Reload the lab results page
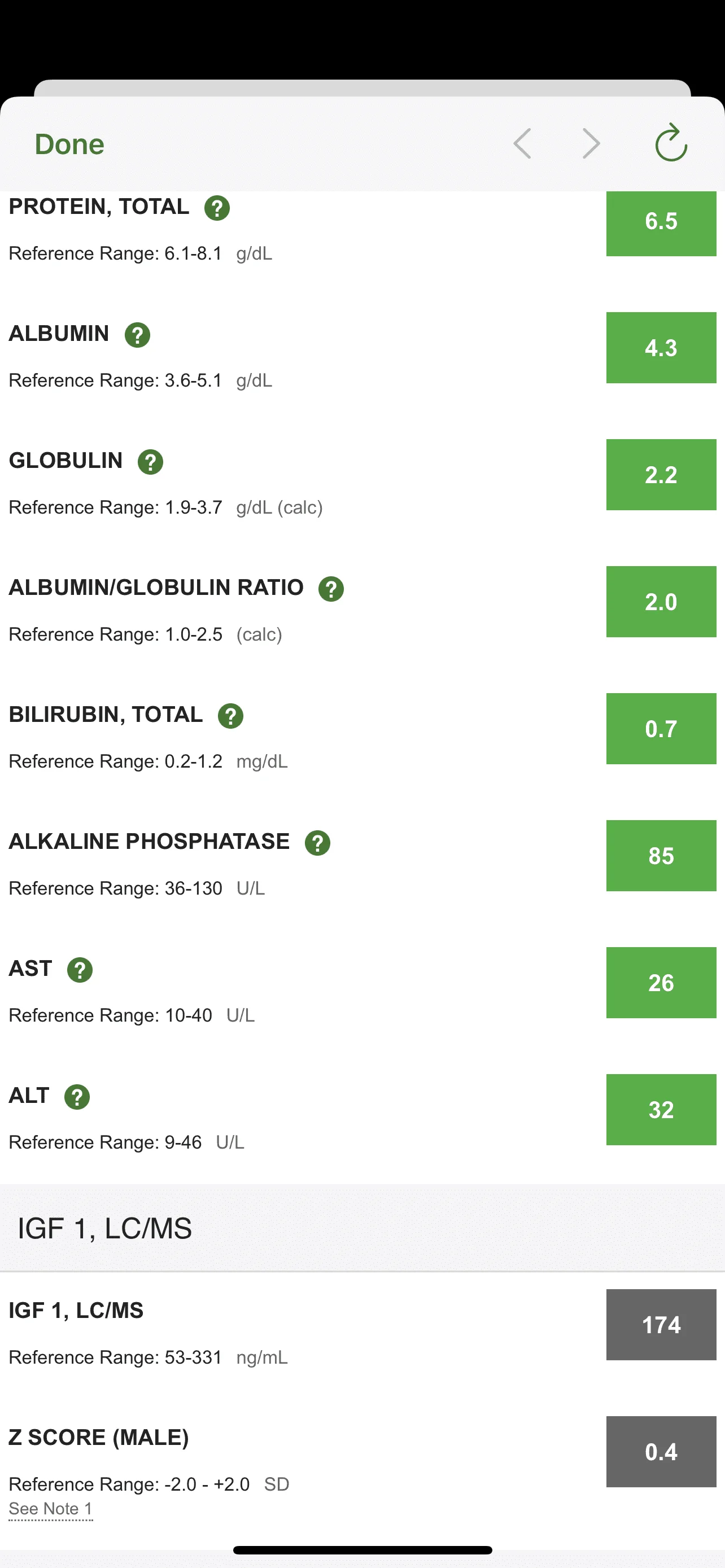 click(671, 143)
